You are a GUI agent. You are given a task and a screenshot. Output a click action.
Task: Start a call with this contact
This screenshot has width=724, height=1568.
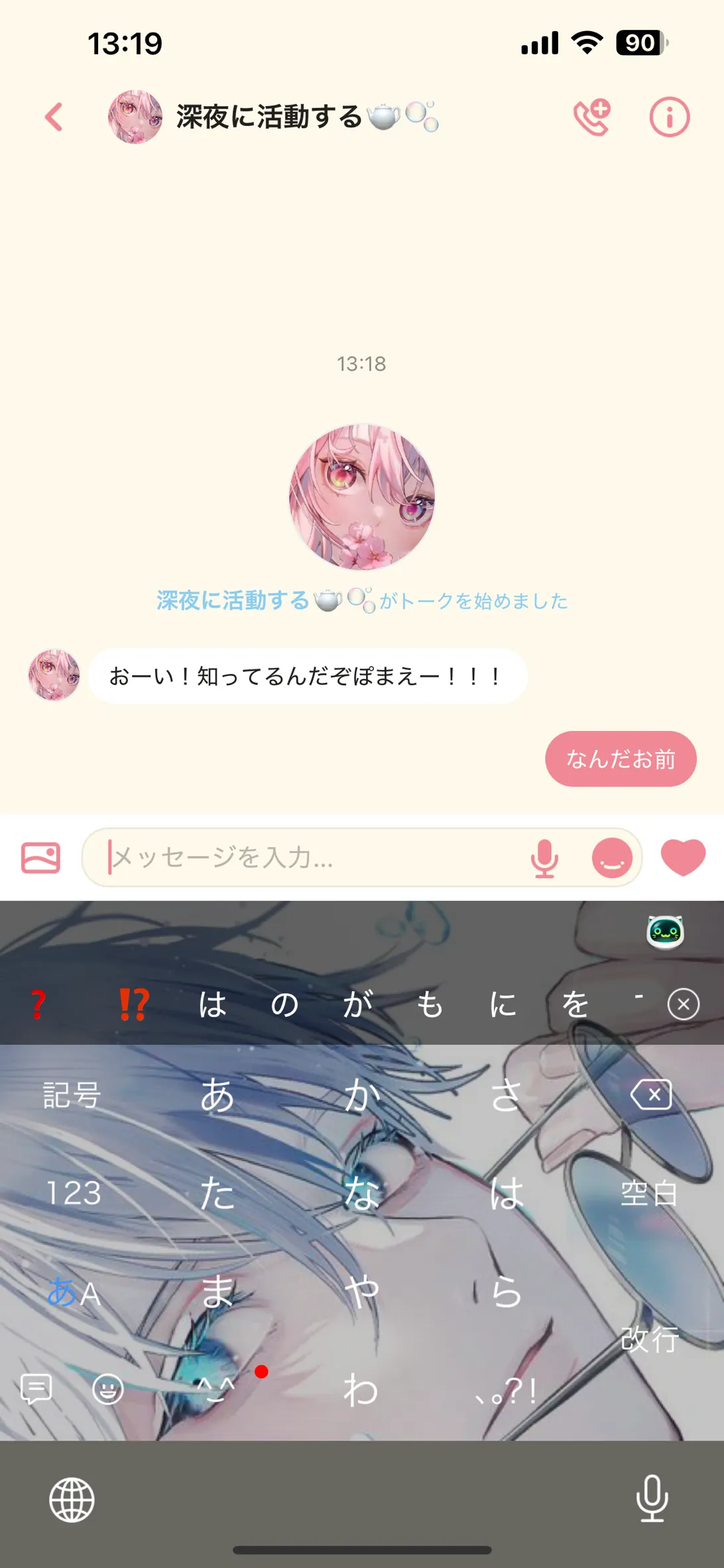pyautogui.click(x=591, y=117)
